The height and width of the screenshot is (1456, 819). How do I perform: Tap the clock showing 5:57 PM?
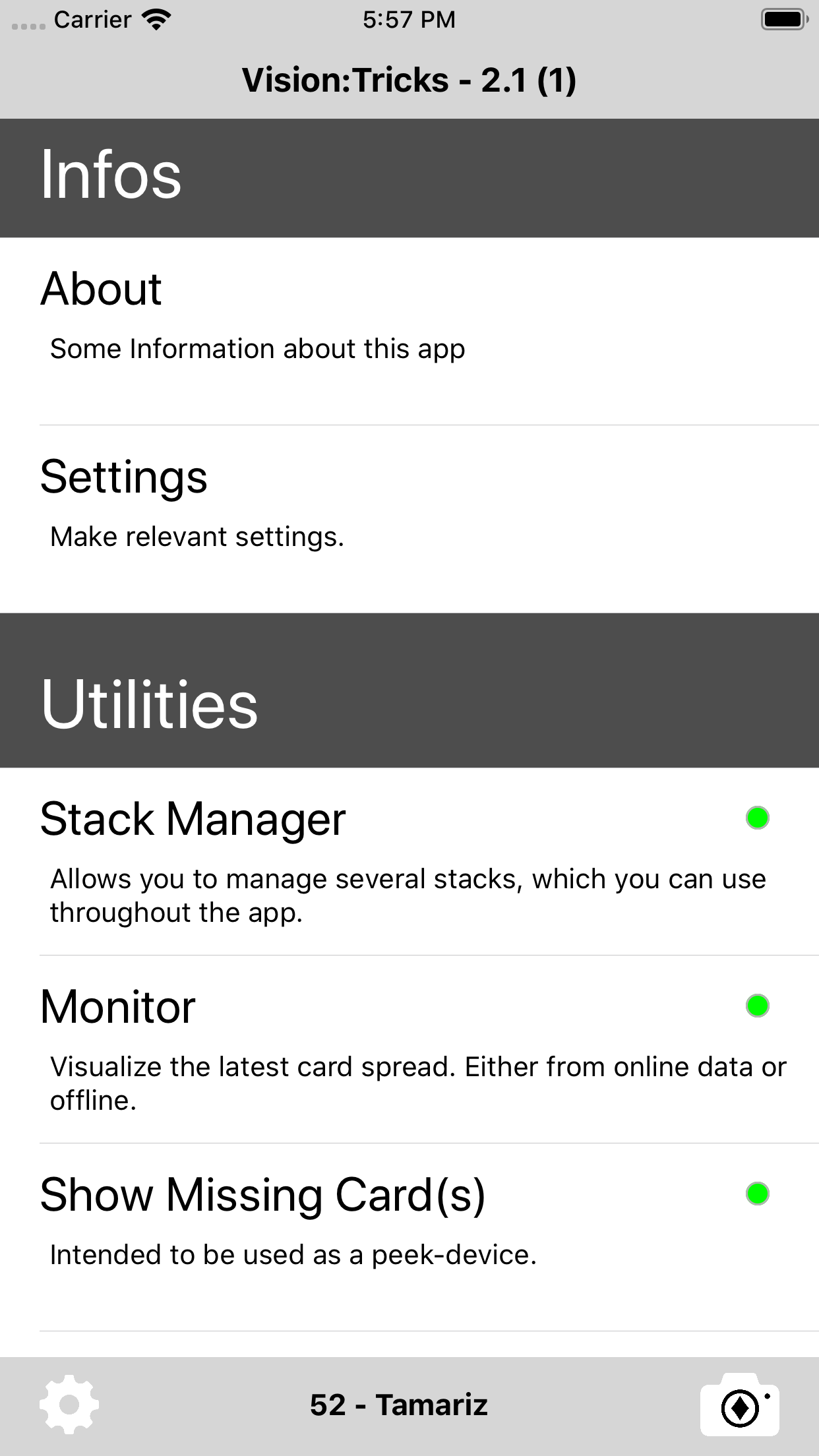coord(409,20)
